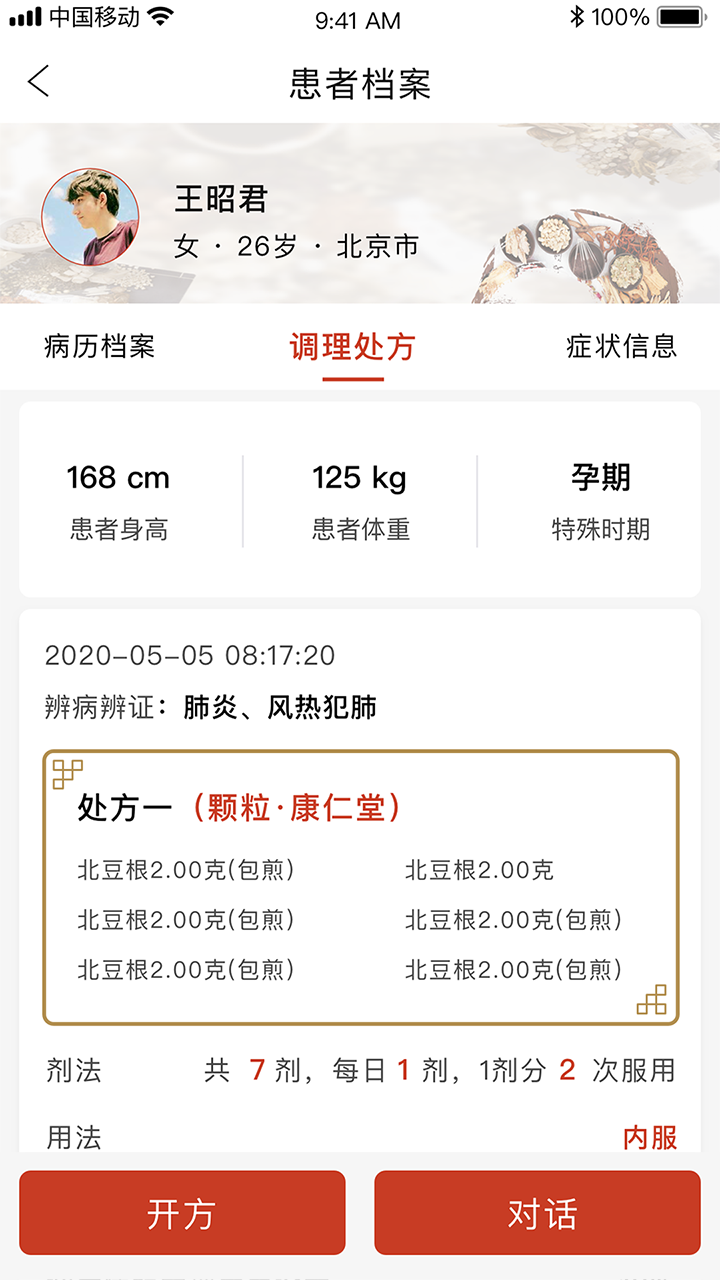
Task: Open the 处方一 prescription card
Action: pos(360,887)
